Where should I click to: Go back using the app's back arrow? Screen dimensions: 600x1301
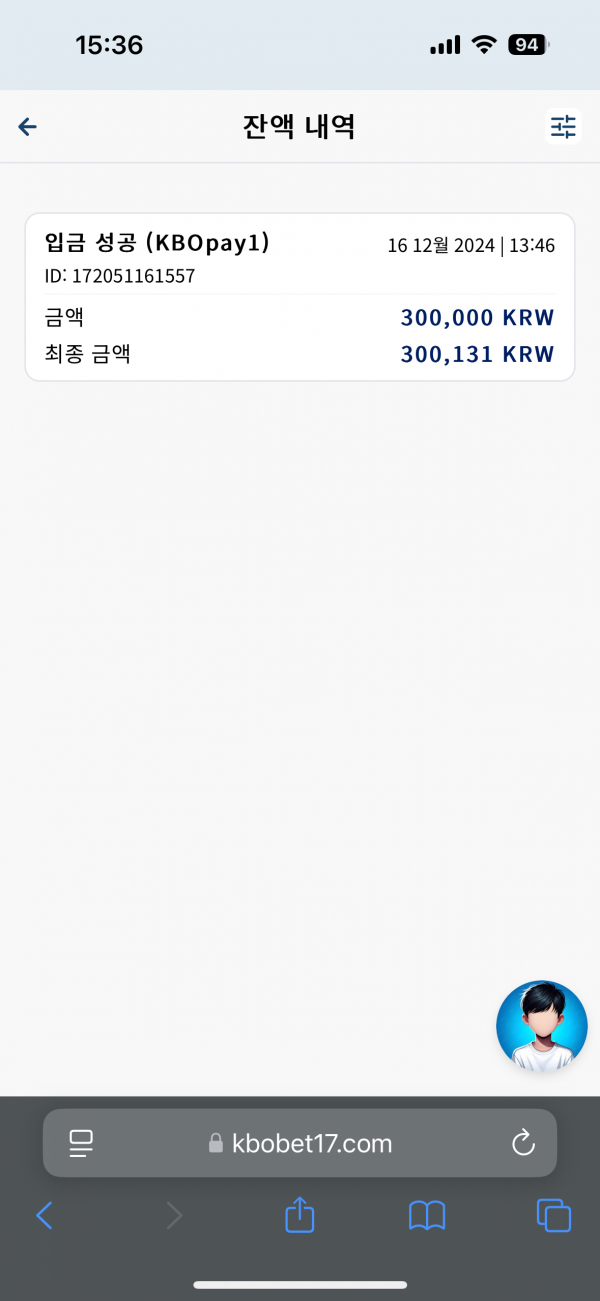(x=28, y=127)
